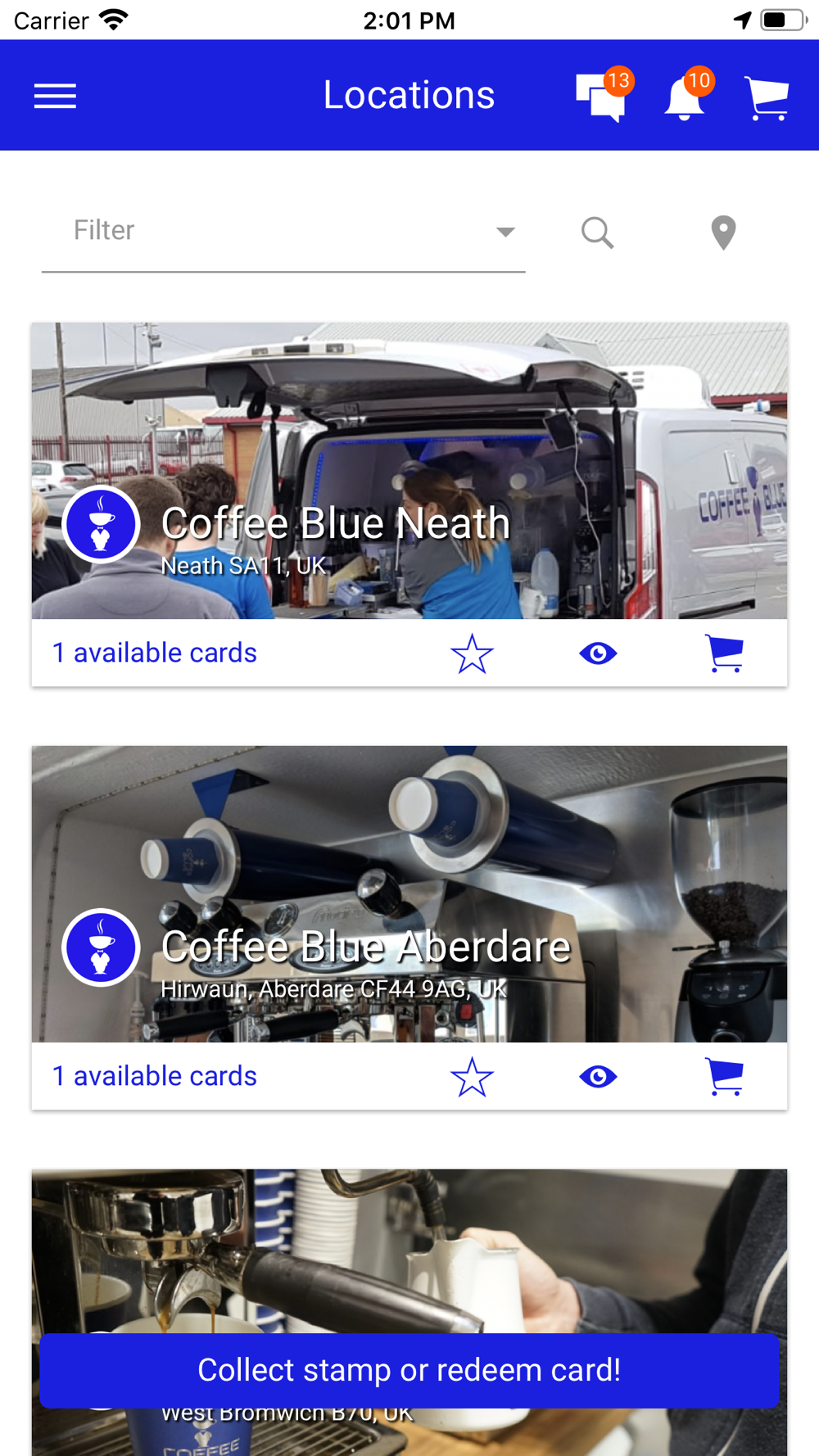This screenshot has width=819, height=1456.
Task: Open the notifications bell
Action: pyautogui.click(x=685, y=98)
